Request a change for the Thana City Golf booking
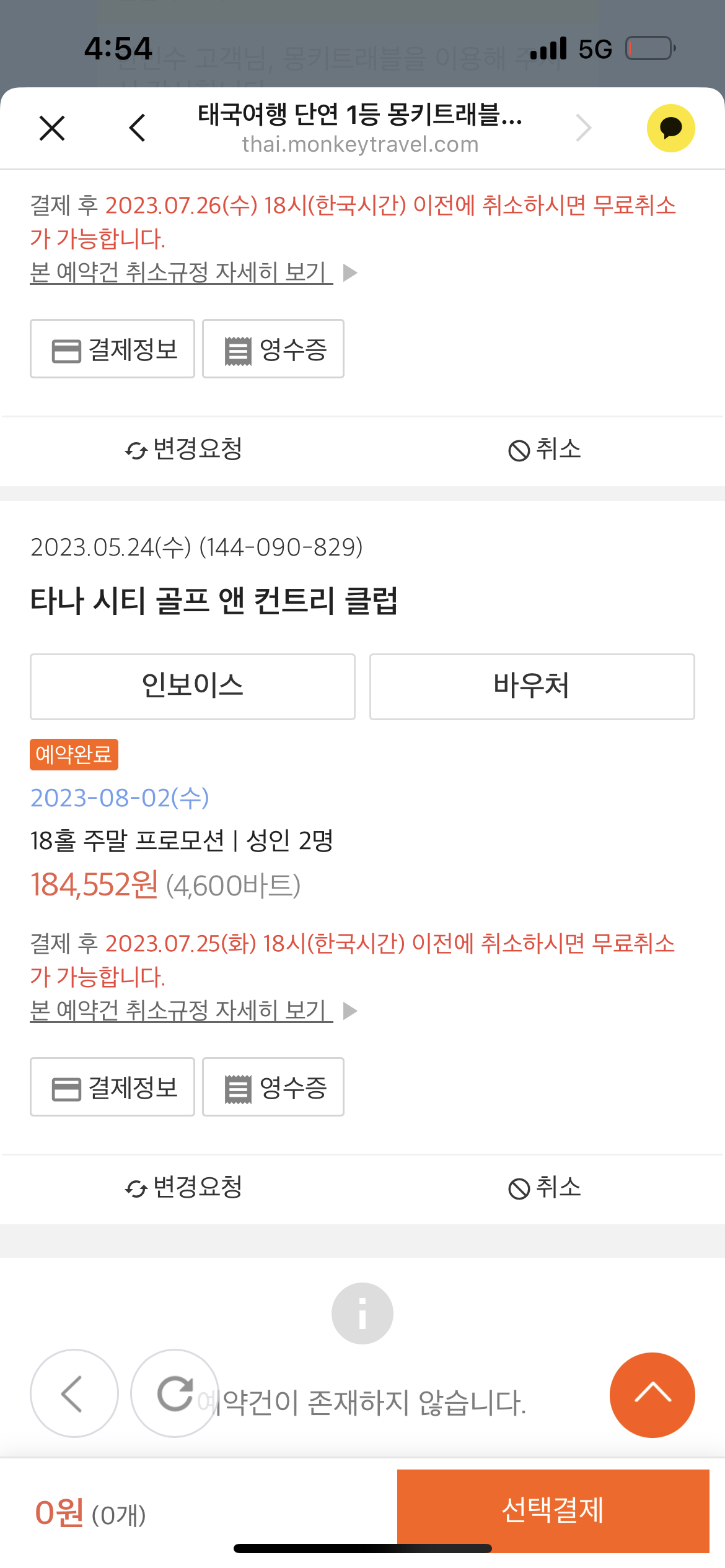 (x=183, y=1188)
